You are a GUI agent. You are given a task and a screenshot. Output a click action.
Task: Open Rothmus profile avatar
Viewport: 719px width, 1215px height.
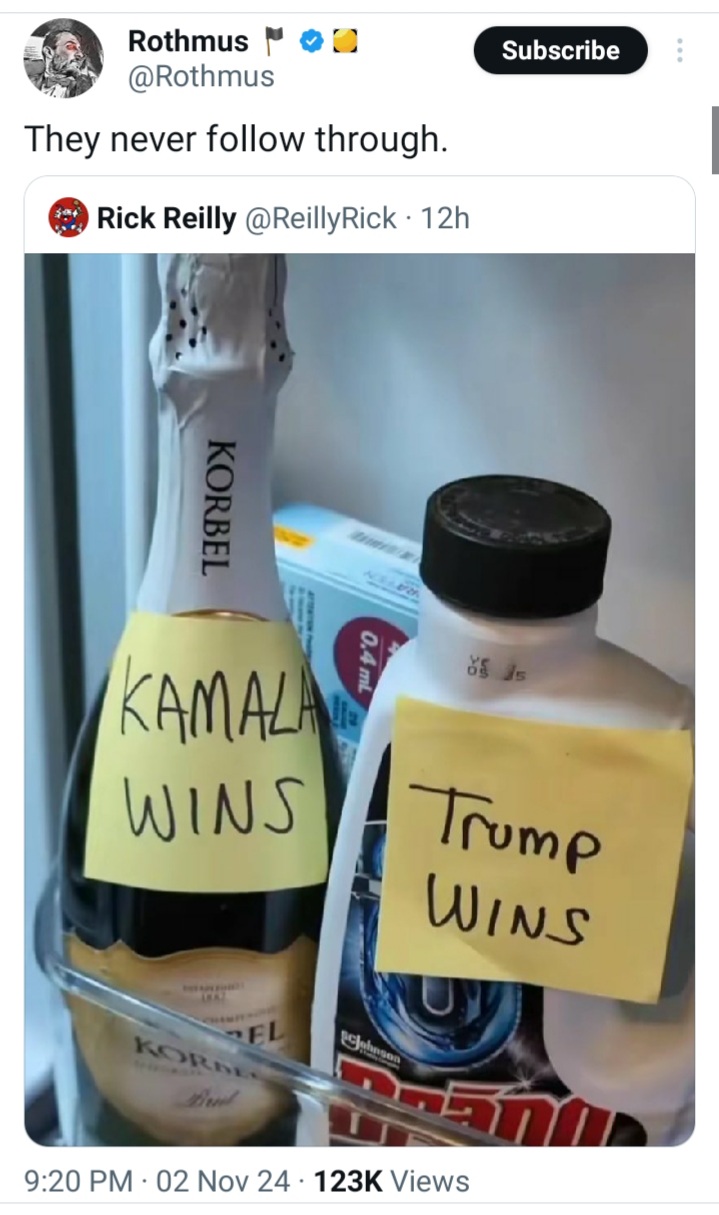pyautogui.click(x=63, y=57)
